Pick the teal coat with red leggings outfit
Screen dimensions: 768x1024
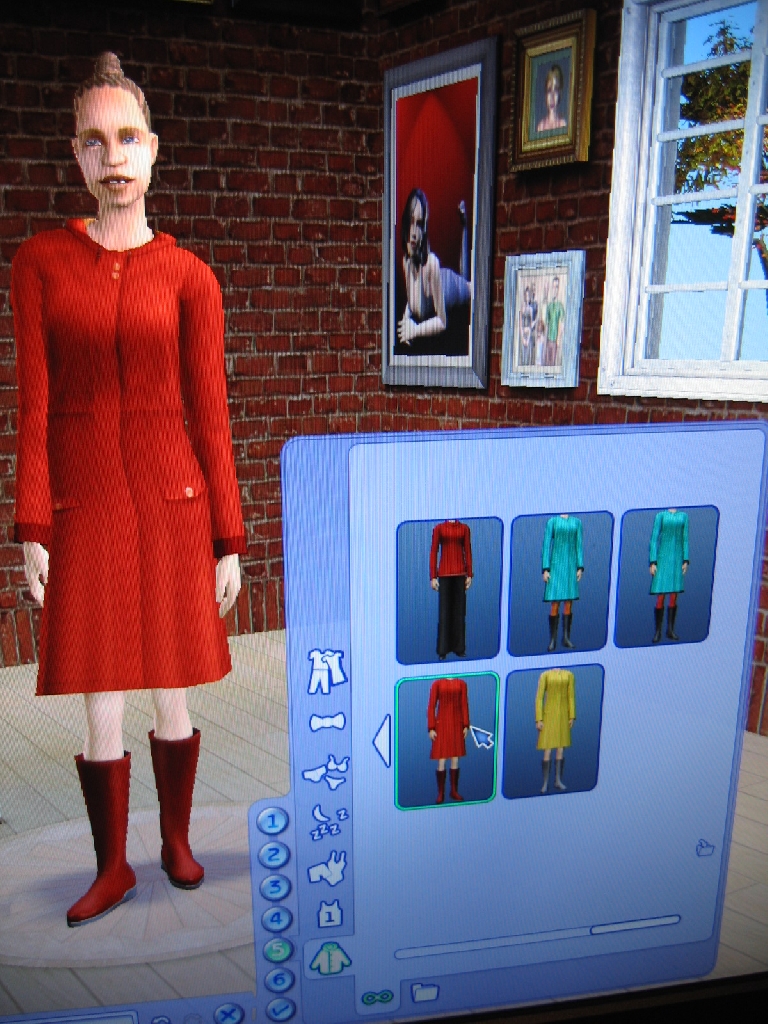[x=668, y=575]
